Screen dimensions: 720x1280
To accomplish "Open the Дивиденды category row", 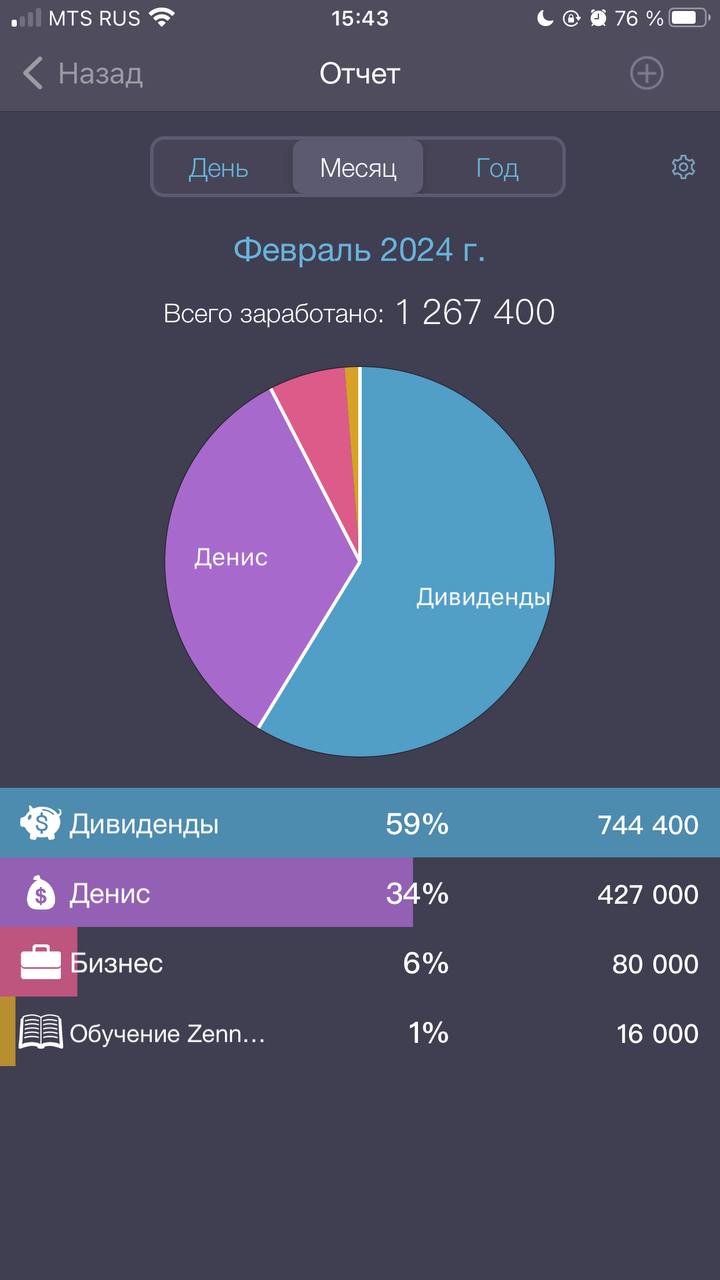I will (359, 824).
